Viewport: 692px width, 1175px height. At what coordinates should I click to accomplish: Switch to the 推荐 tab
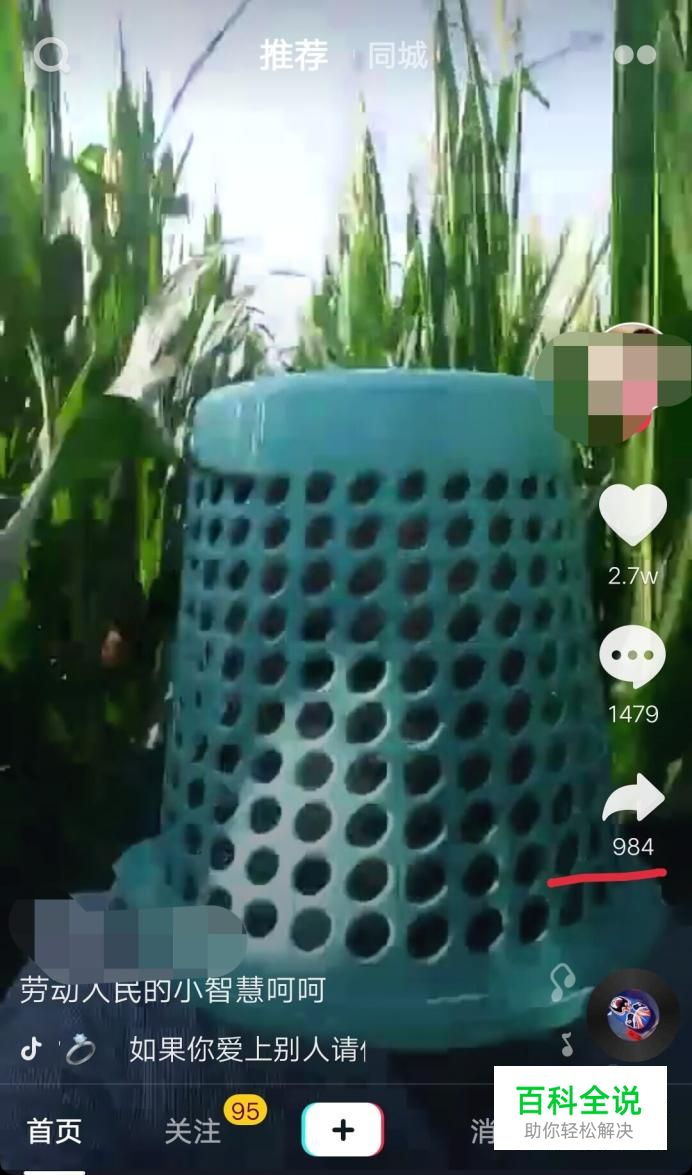pos(293,55)
